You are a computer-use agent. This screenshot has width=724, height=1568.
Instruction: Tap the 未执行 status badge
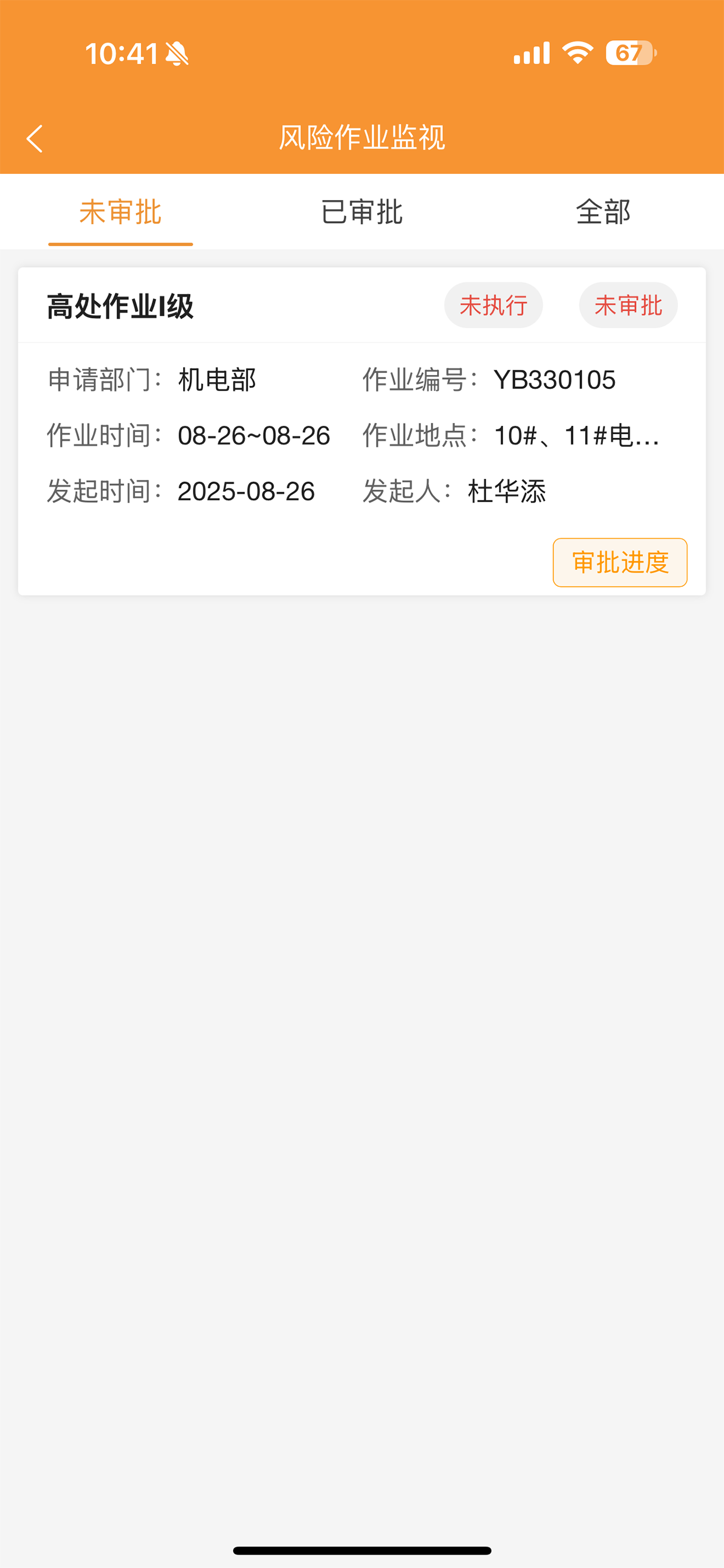point(493,306)
